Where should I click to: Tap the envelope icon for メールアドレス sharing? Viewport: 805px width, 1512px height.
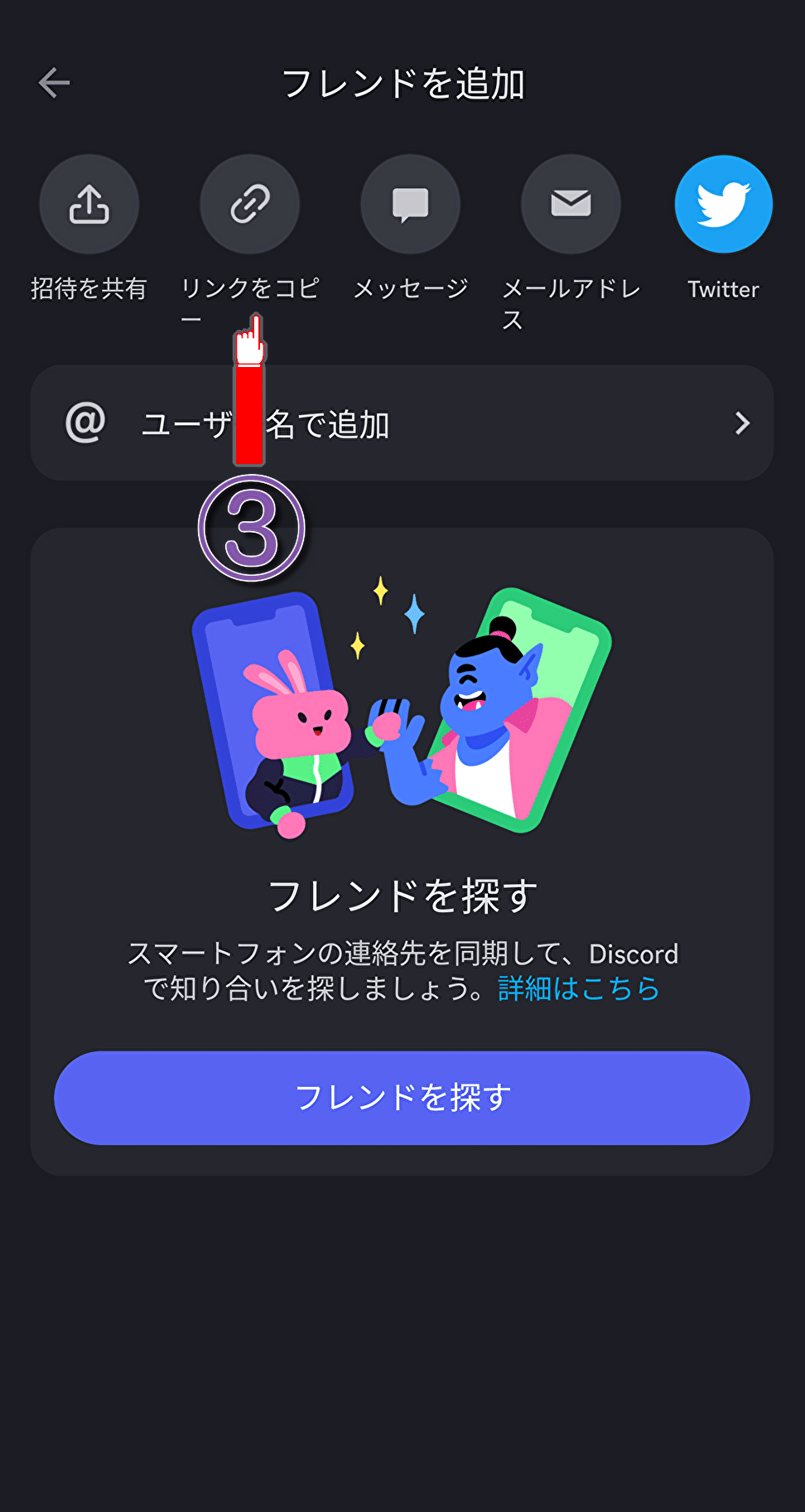[571, 204]
